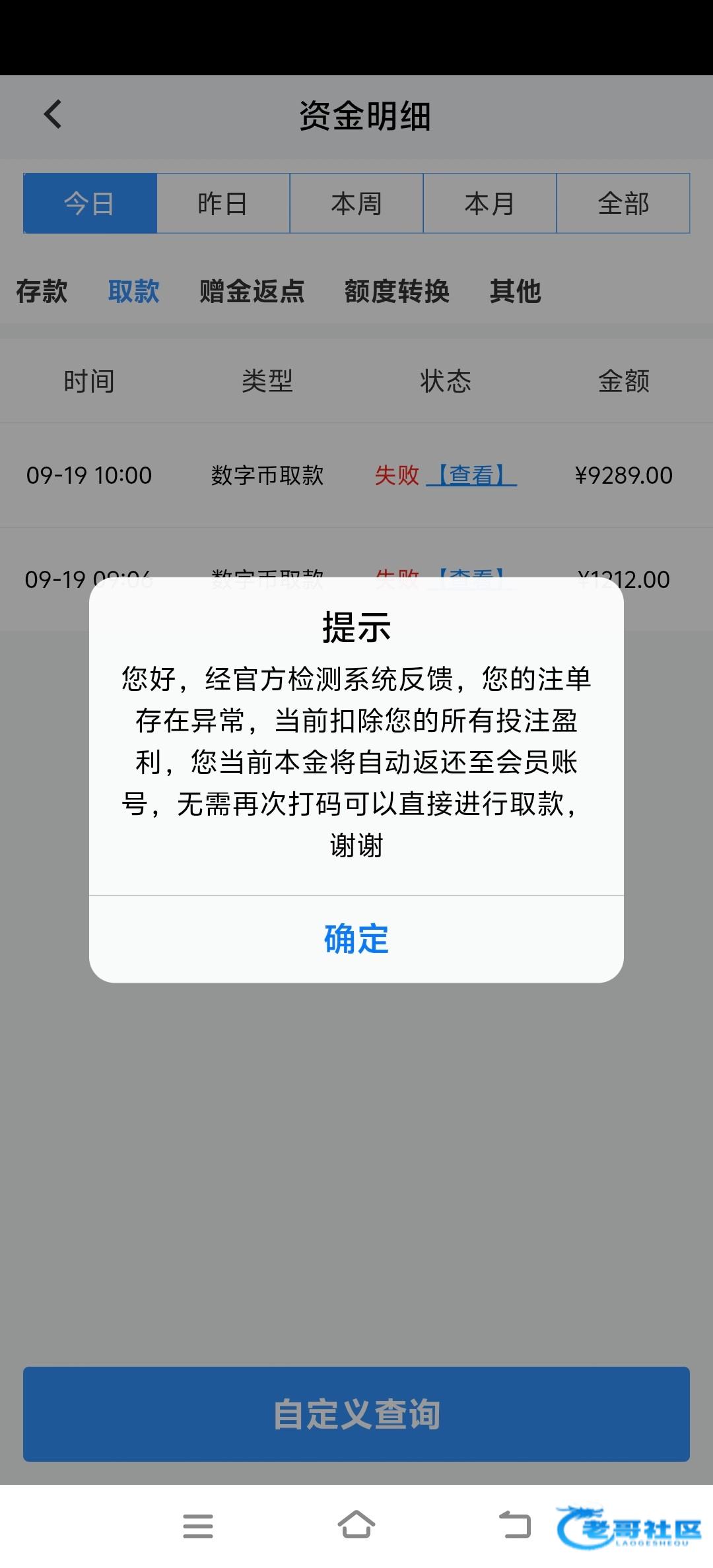Select the 今日 date filter
The image size is (713, 1568).
tap(90, 203)
